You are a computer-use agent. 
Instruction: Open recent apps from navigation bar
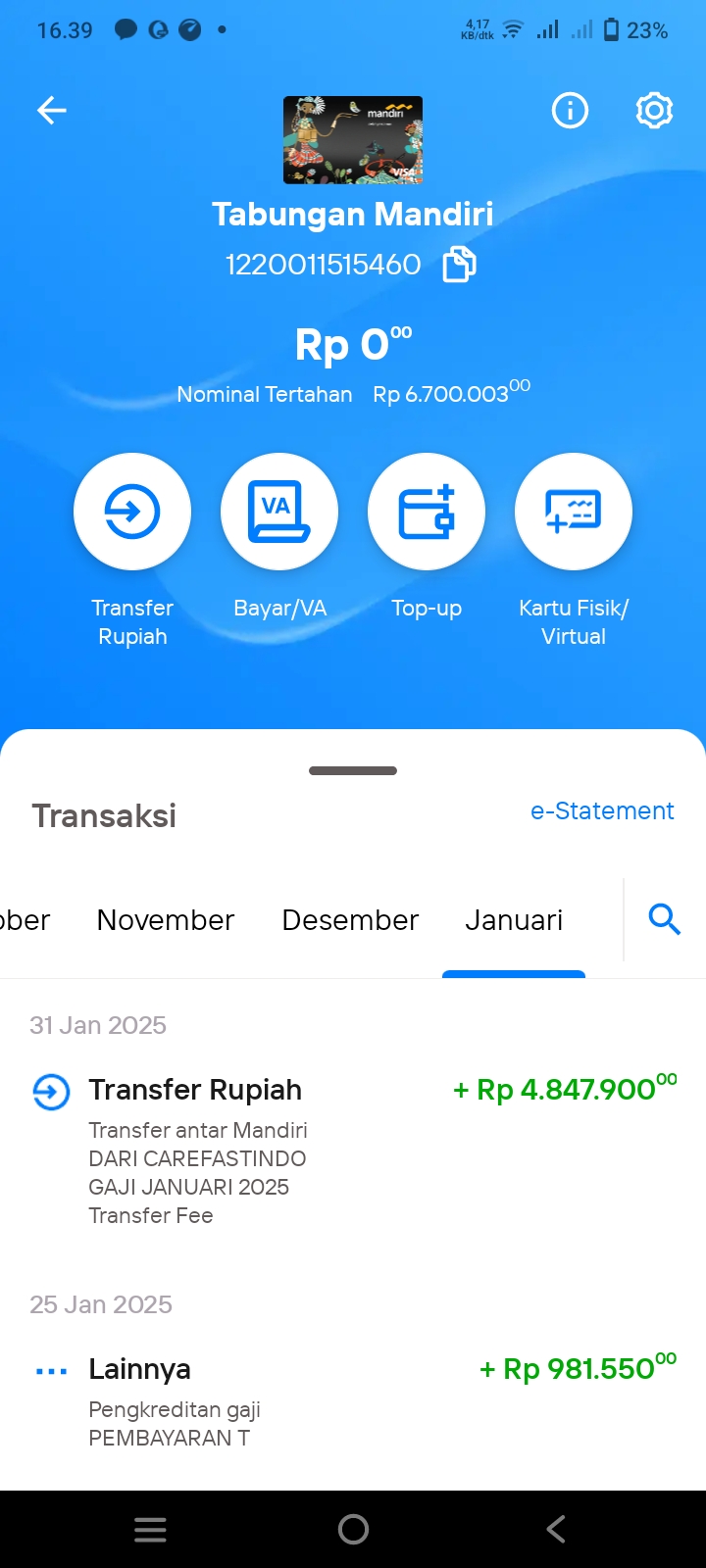pyautogui.click(x=150, y=1529)
